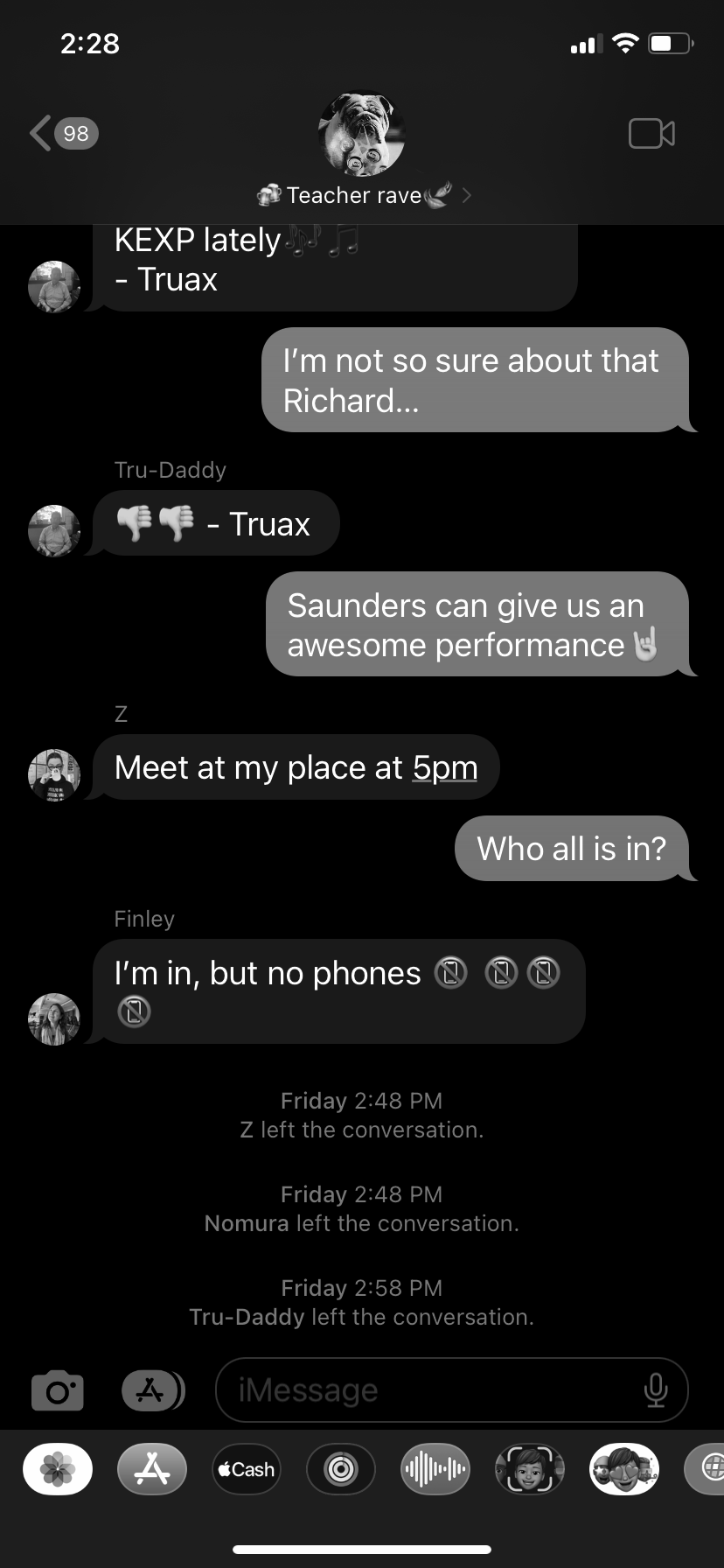Open the Photos app in the drawer

pos(58,1469)
